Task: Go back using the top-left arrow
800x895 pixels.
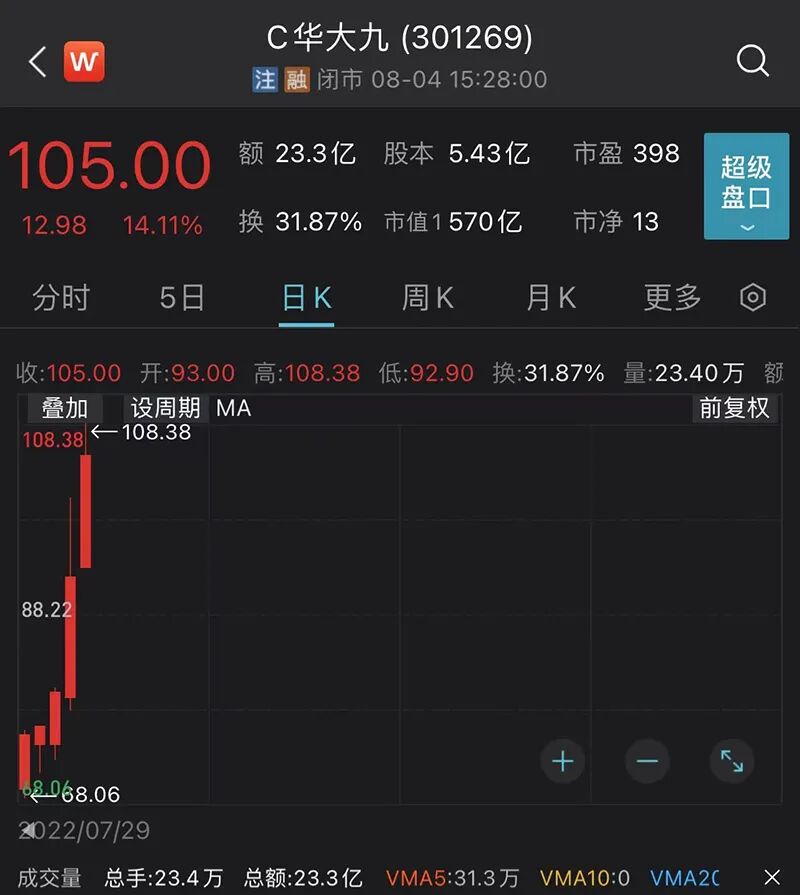Action: (x=37, y=62)
